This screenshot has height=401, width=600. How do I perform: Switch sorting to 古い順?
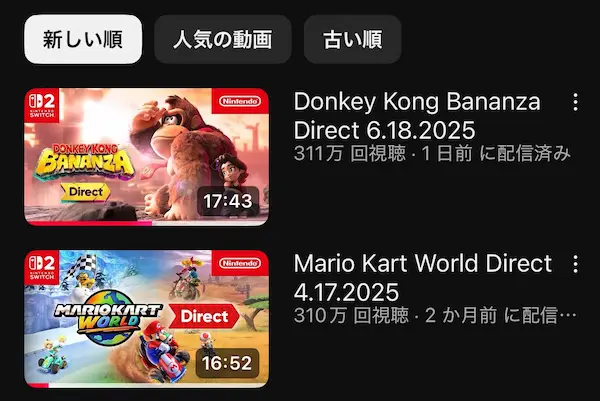tap(352, 40)
